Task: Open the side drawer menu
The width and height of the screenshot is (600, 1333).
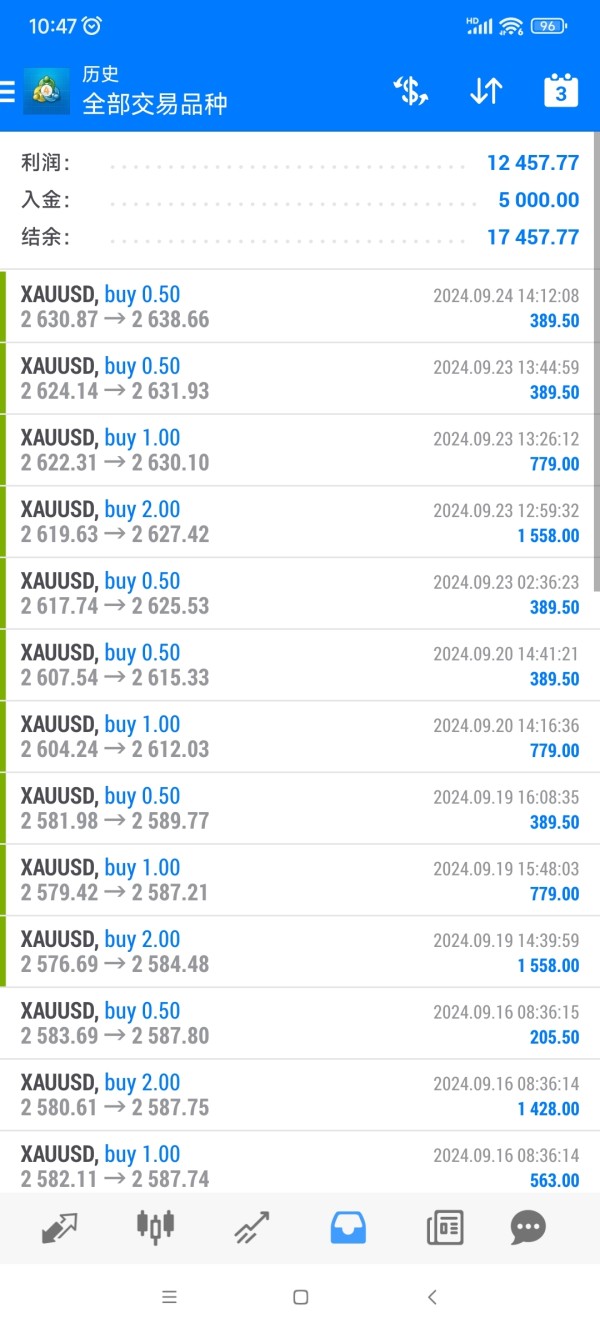Action: point(8,92)
